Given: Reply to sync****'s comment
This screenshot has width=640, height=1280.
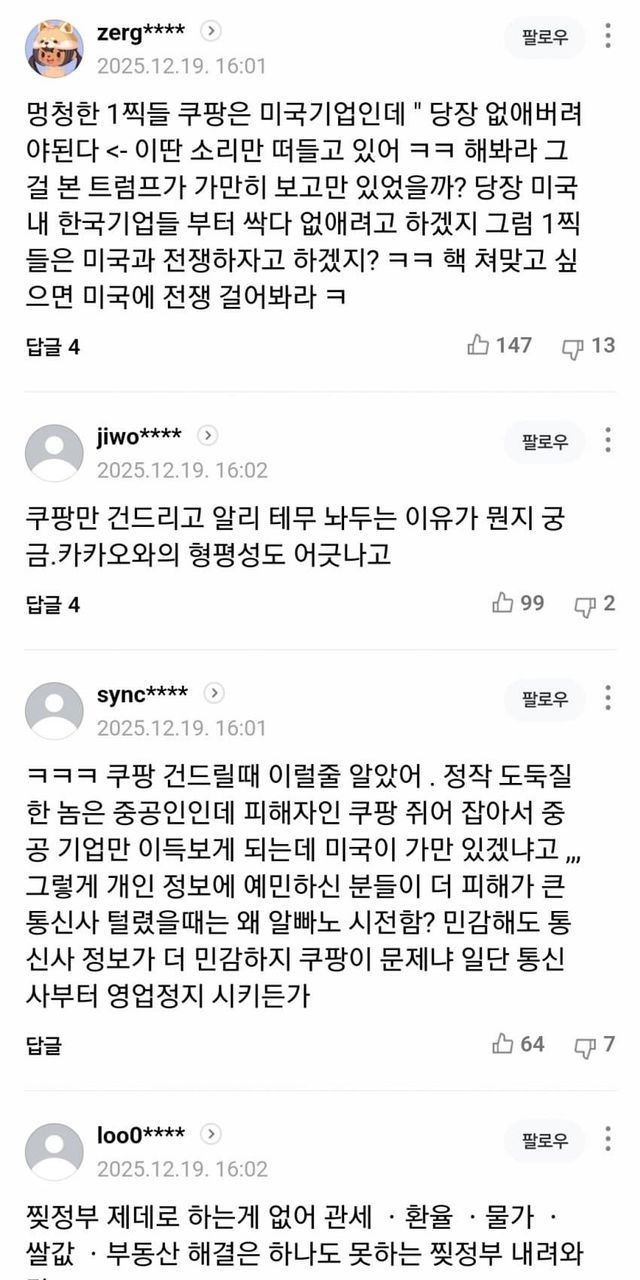Looking at the screenshot, I should point(44,1046).
